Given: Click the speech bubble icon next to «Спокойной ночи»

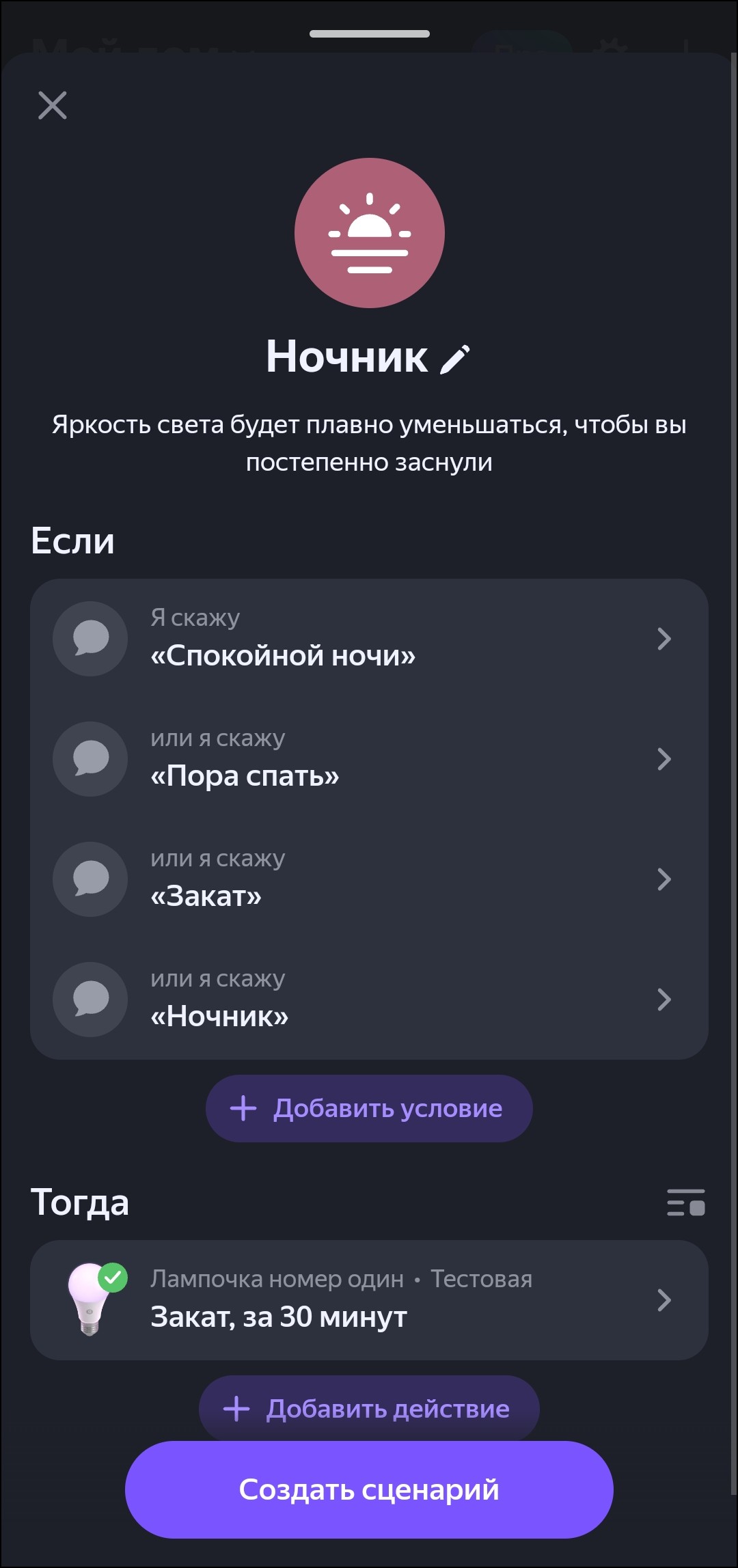Looking at the screenshot, I should (x=90, y=637).
